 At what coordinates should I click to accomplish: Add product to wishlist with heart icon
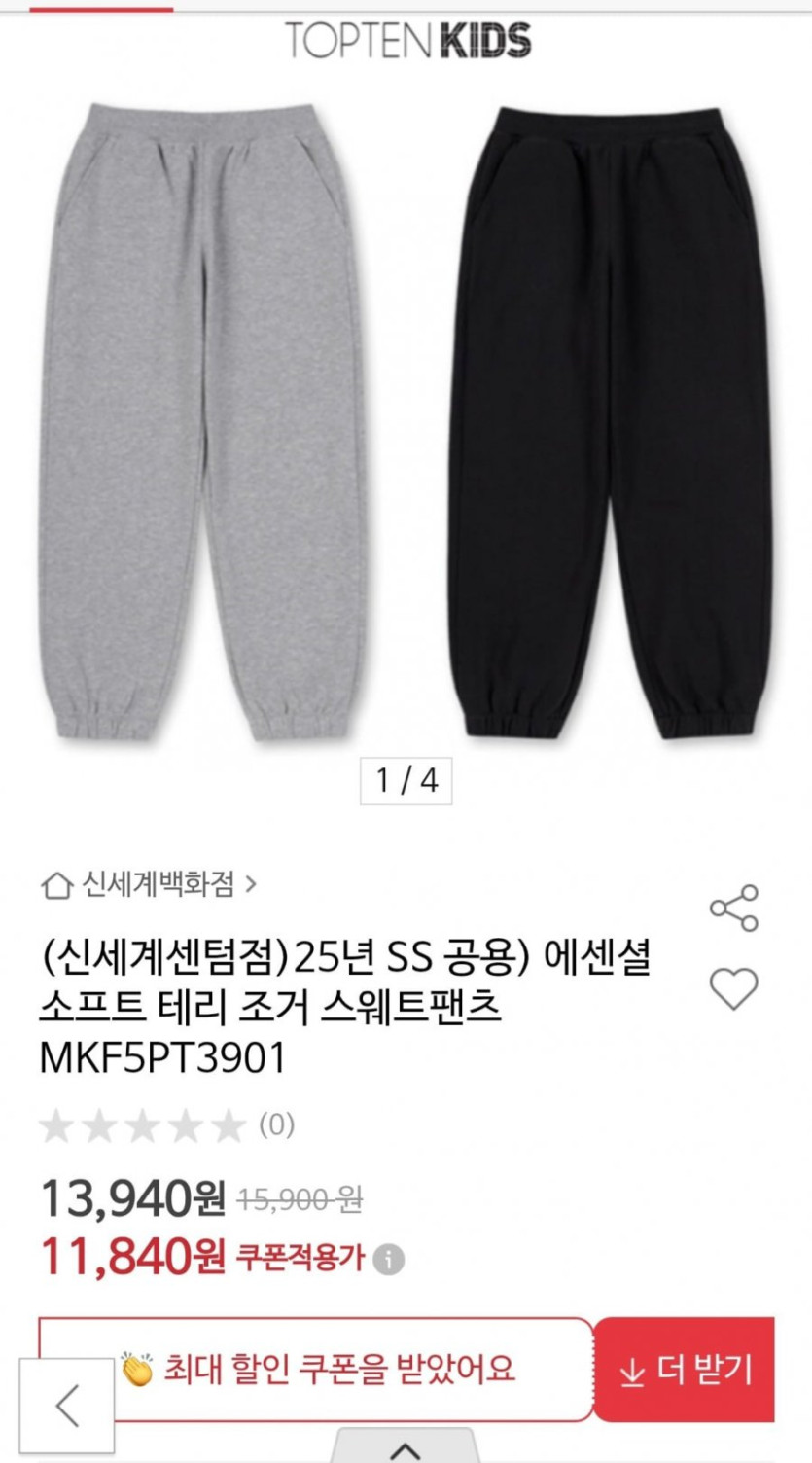(x=734, y=988)
